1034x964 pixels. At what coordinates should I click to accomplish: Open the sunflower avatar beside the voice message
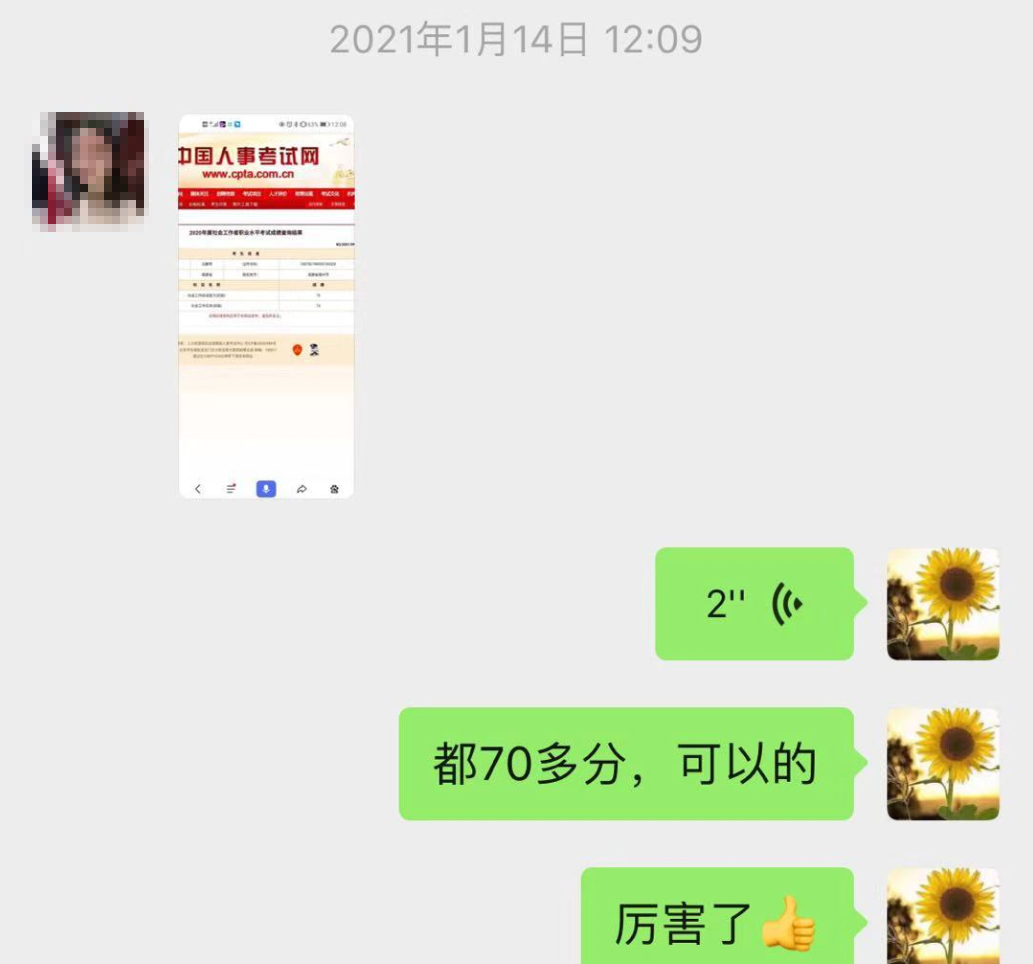[942, 604]
